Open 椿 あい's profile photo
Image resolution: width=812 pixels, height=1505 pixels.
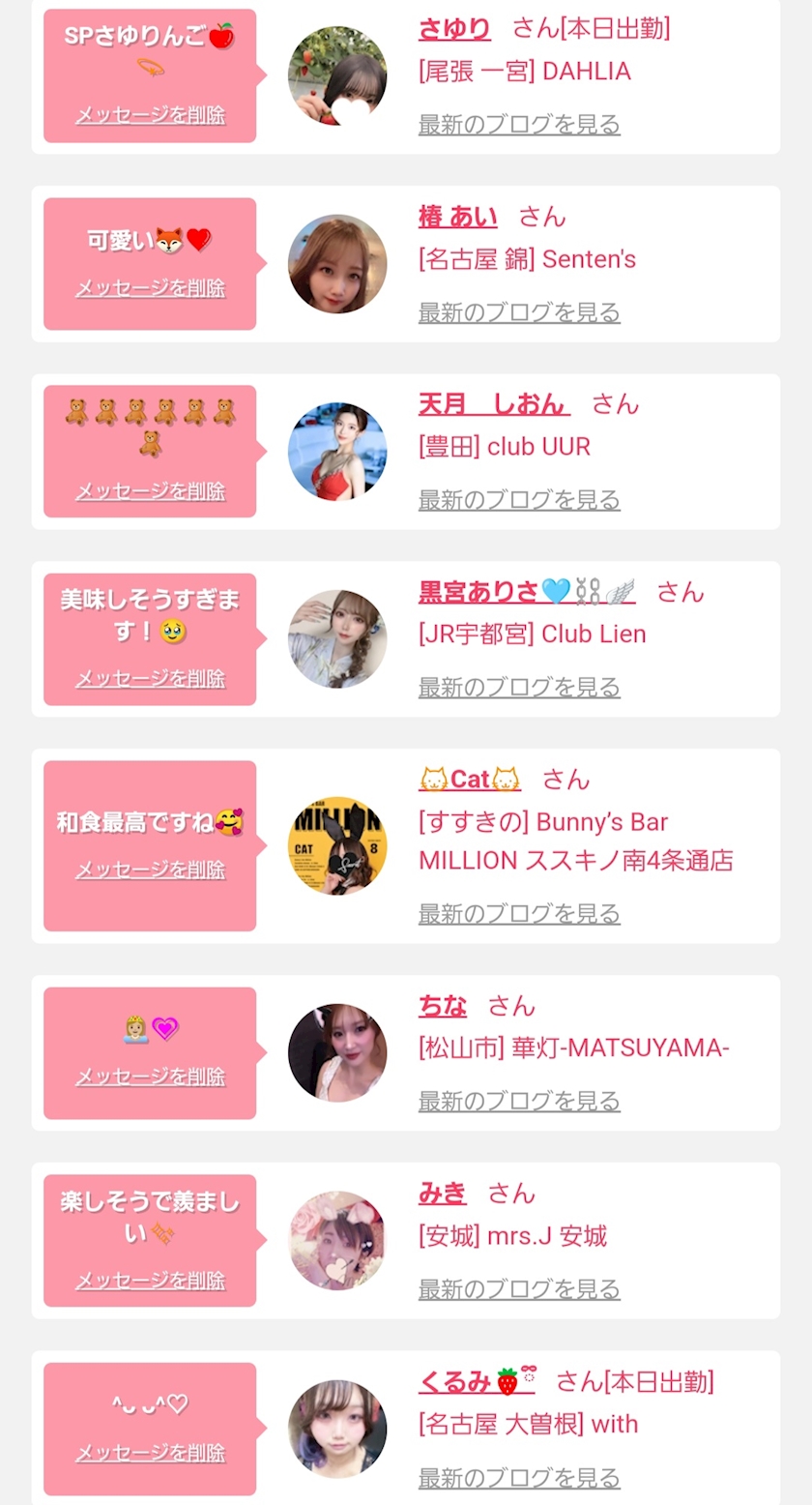click(x=337, y=264)
